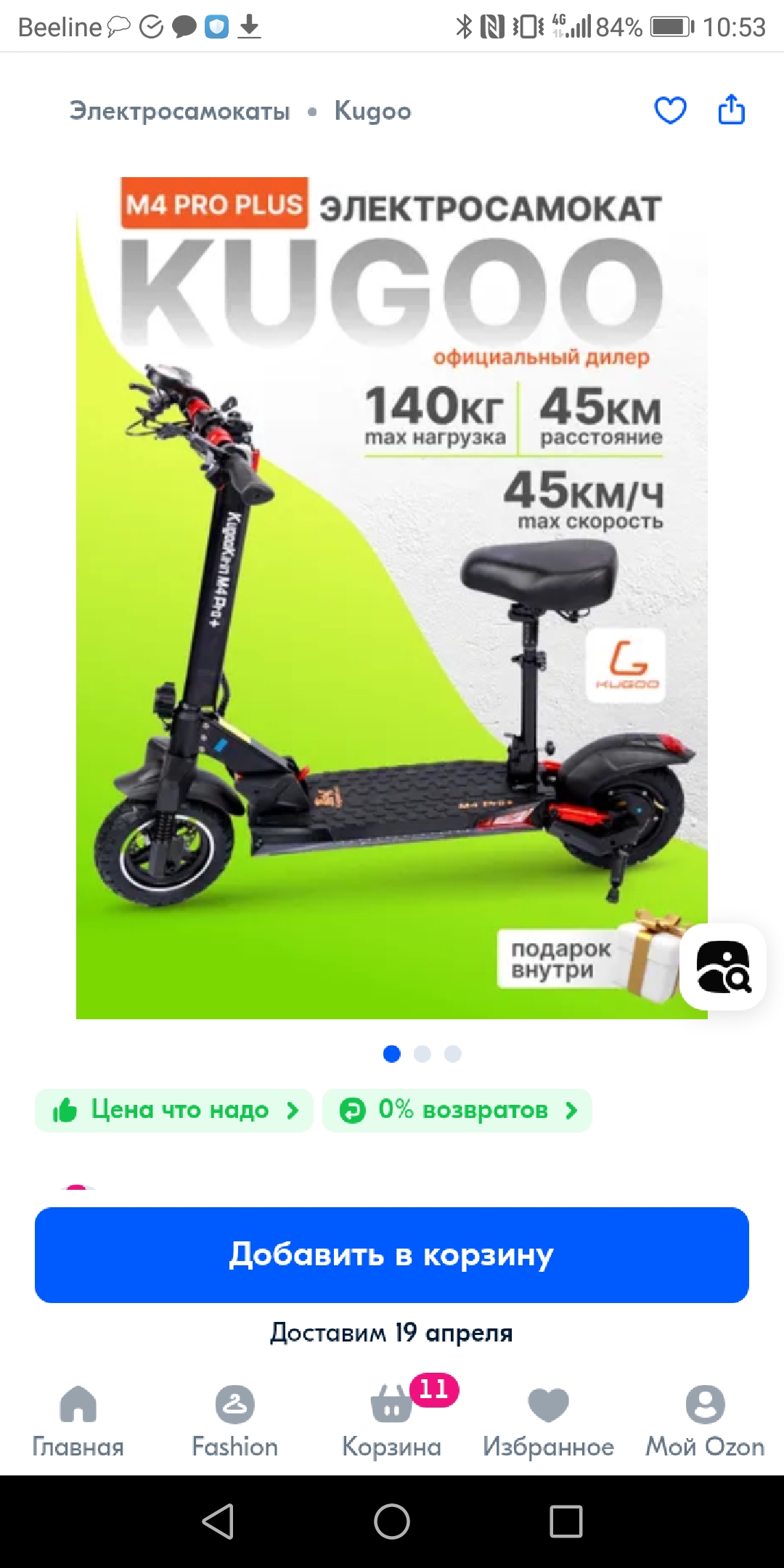
Task: Tap the system home button
Action: click(392, 1522)
